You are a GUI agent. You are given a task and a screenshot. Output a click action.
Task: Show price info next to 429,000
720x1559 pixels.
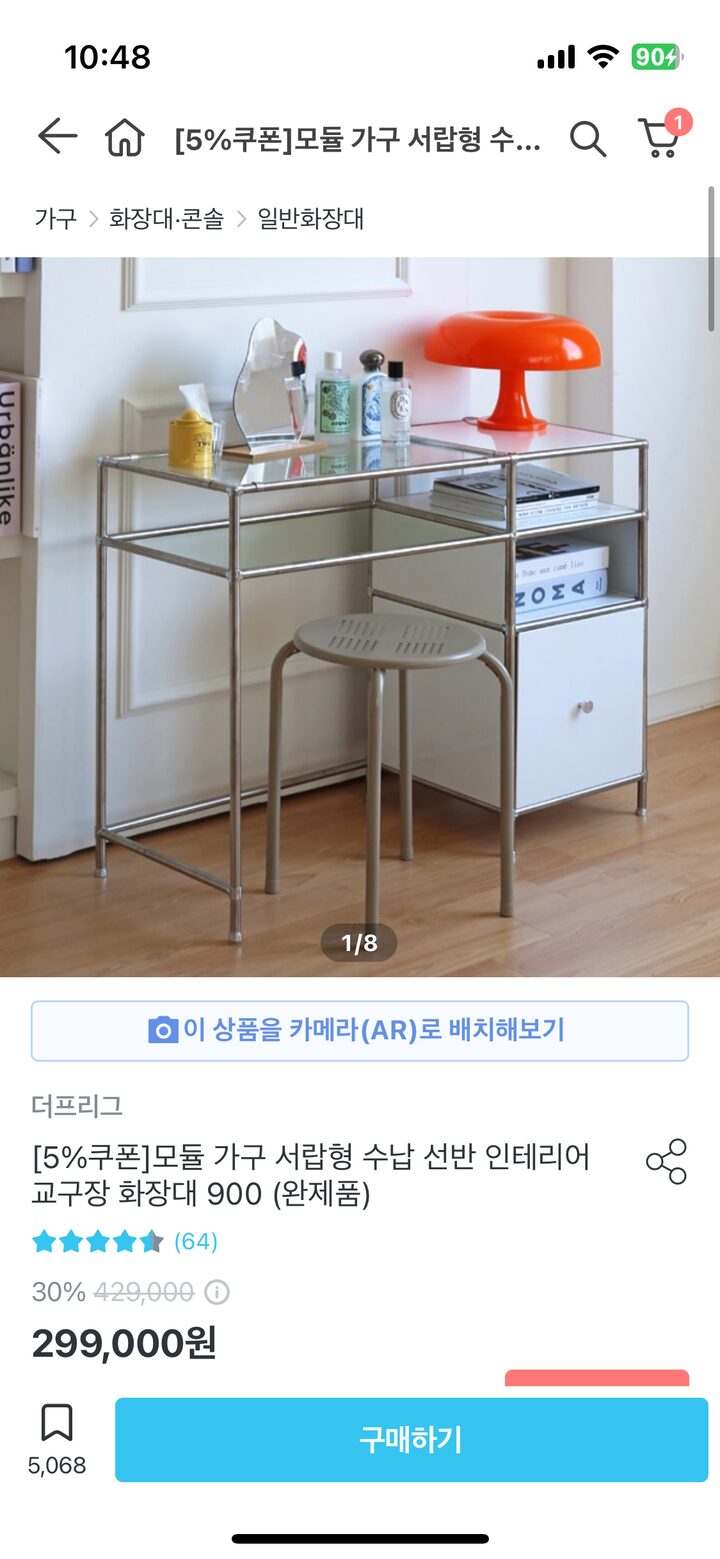[x=216, y=1292]
